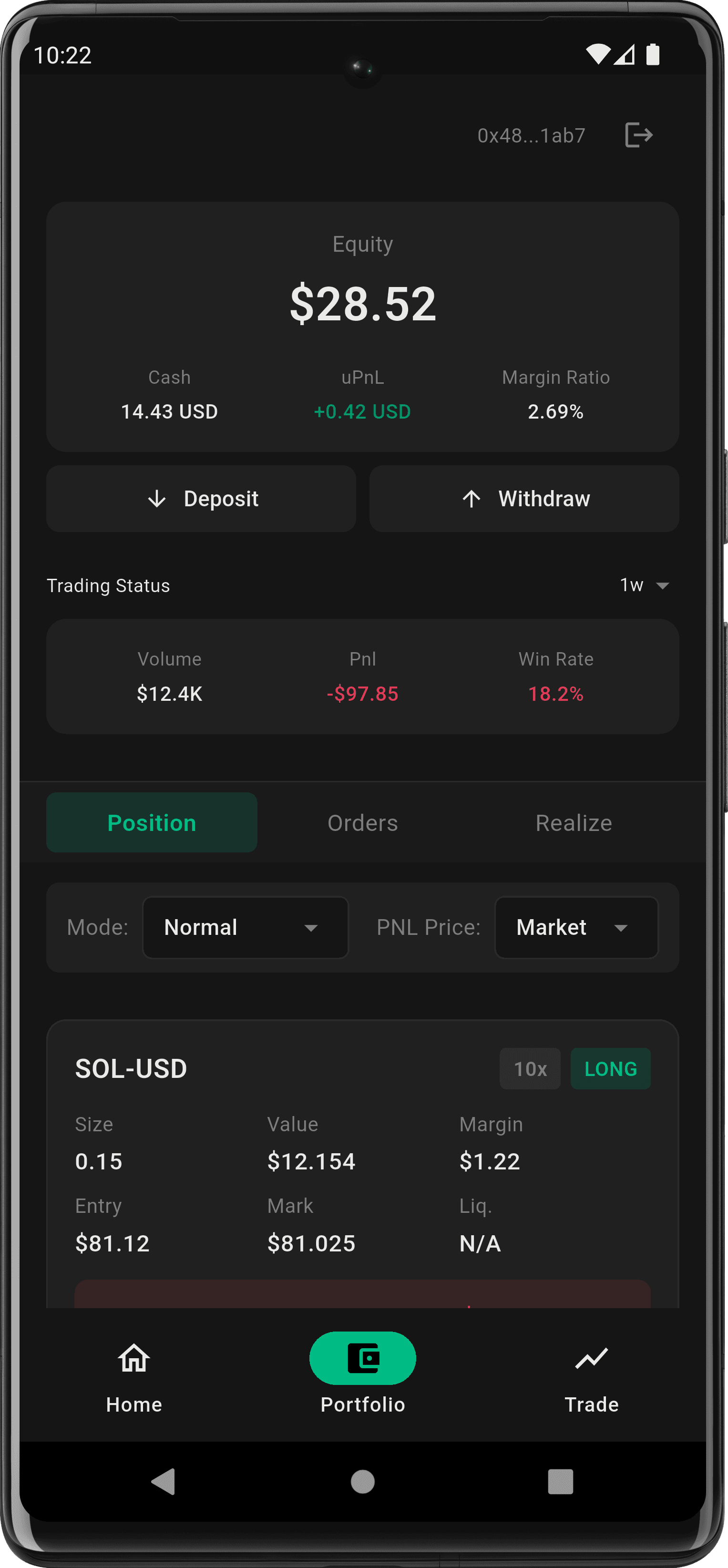The image size is (728, 1568).
Task: Select the Position tab
Action: tap(152, 822)
